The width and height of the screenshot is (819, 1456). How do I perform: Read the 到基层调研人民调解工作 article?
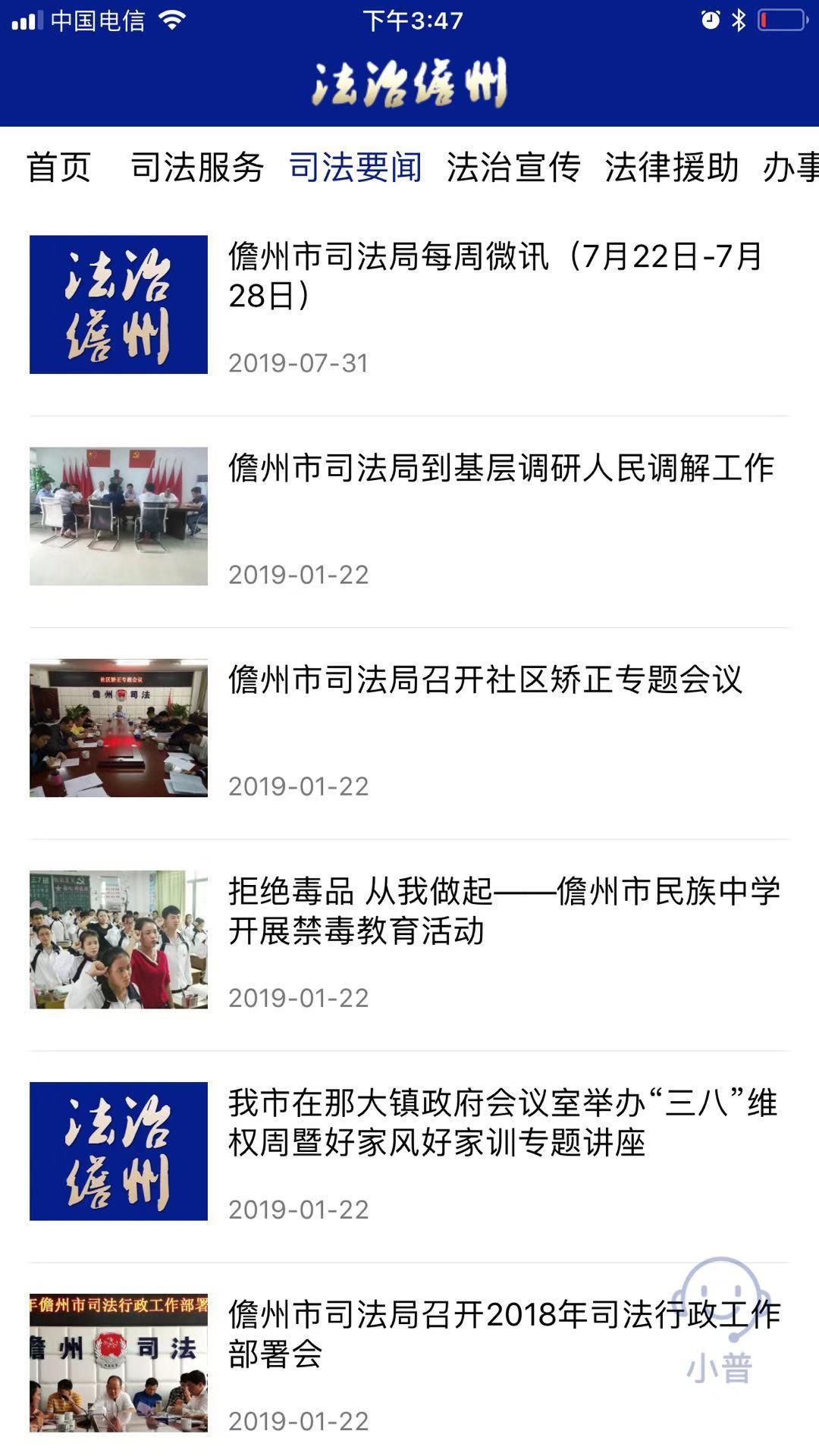pyautogui.click(x=500, y=469)
